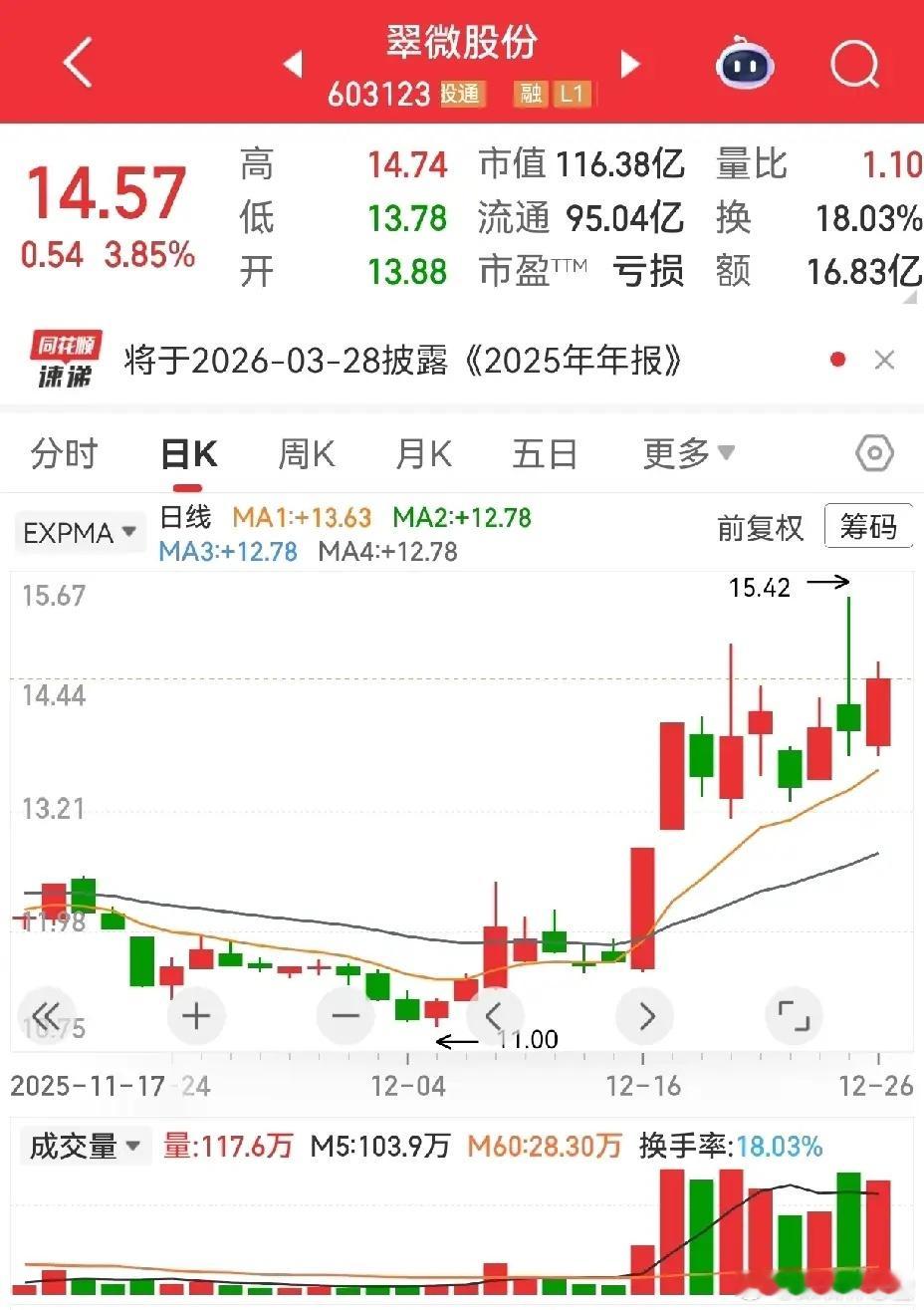Switch to the next stock
924x1310 pixels.
click(629, 66)
